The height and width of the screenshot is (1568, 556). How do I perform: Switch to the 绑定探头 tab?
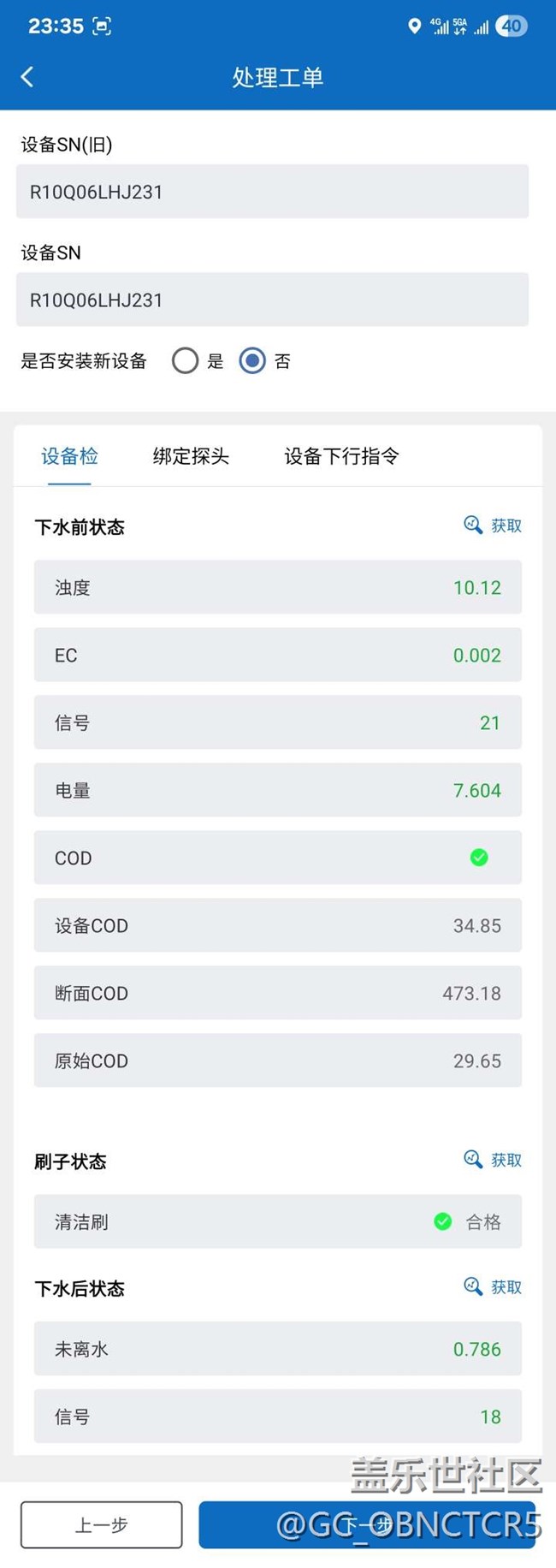191,456
